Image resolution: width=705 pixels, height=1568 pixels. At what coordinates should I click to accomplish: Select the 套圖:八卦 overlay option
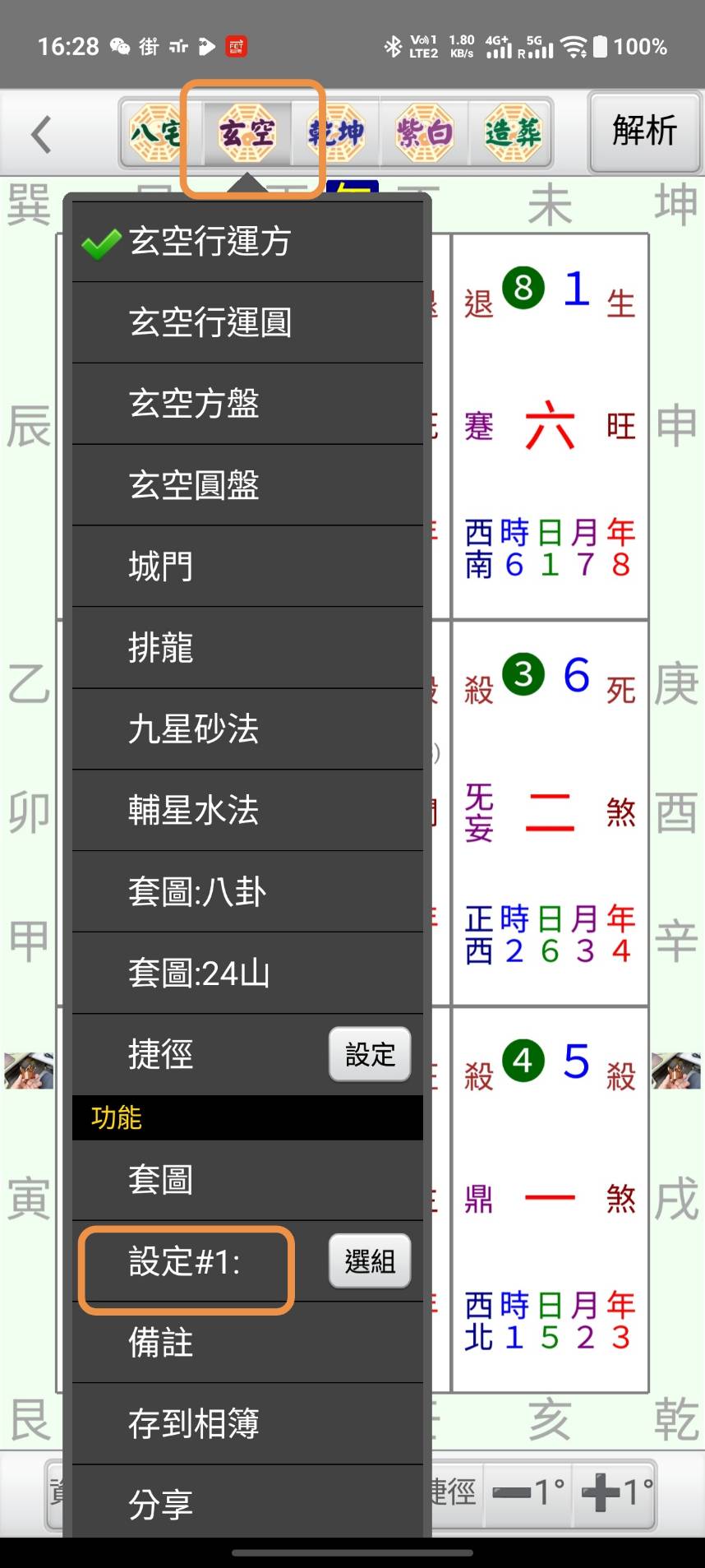coord(247,891)
